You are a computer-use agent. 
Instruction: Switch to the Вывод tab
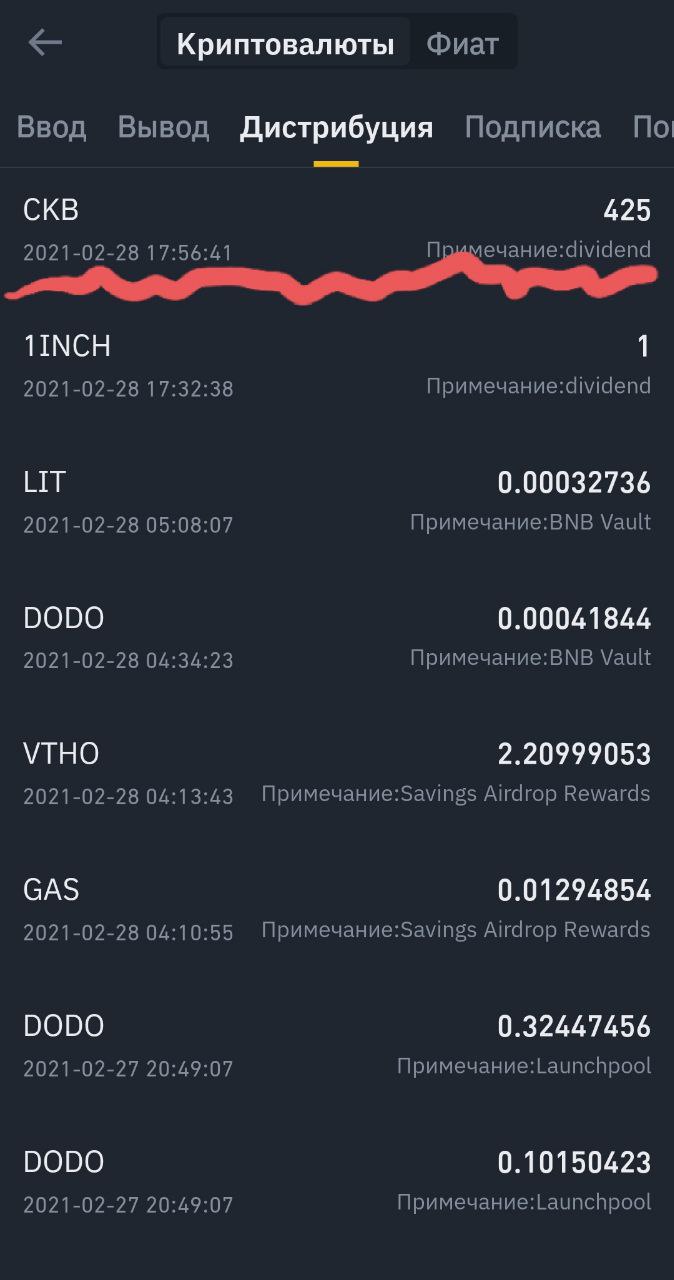click(x=163, y=127)
